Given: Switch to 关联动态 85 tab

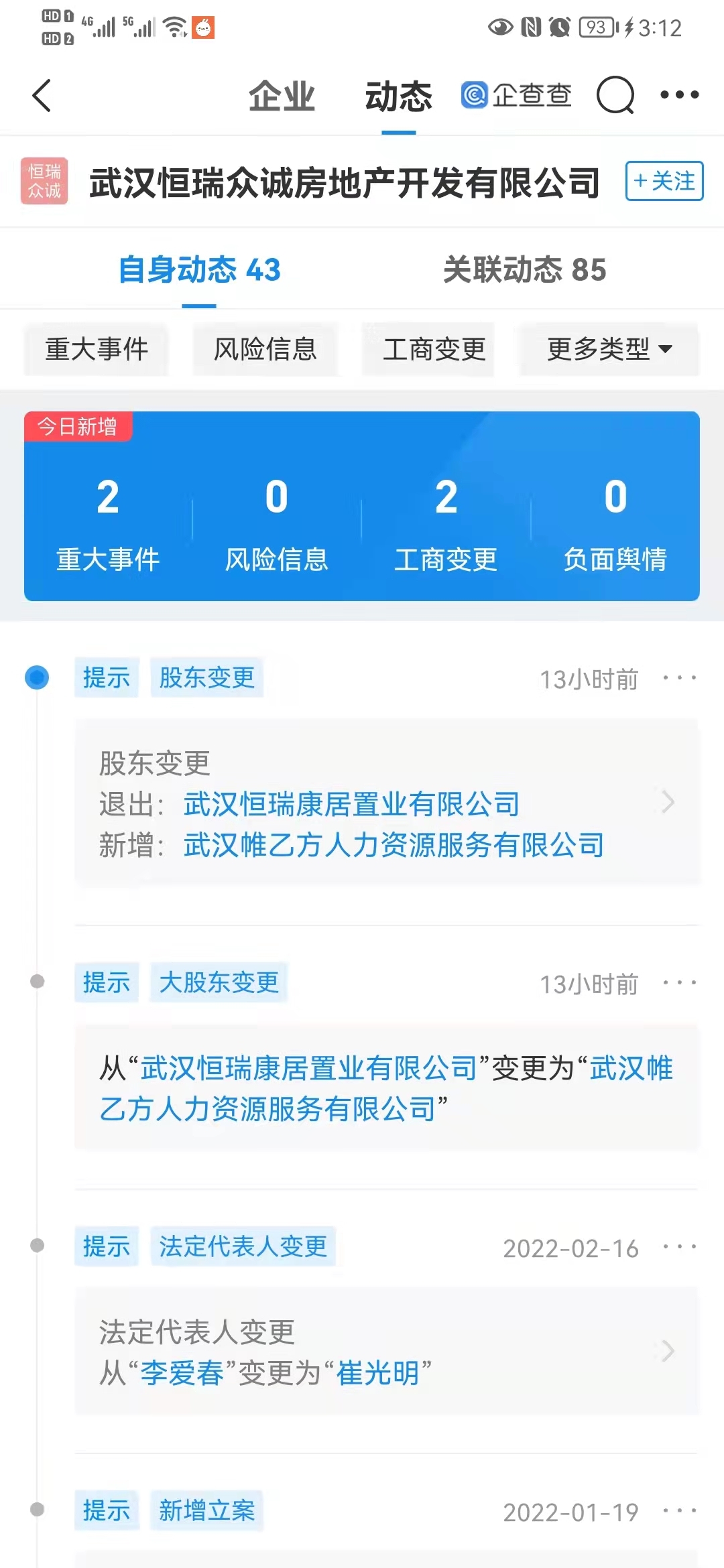Looking at the screenshot, I should click(524, 269).
